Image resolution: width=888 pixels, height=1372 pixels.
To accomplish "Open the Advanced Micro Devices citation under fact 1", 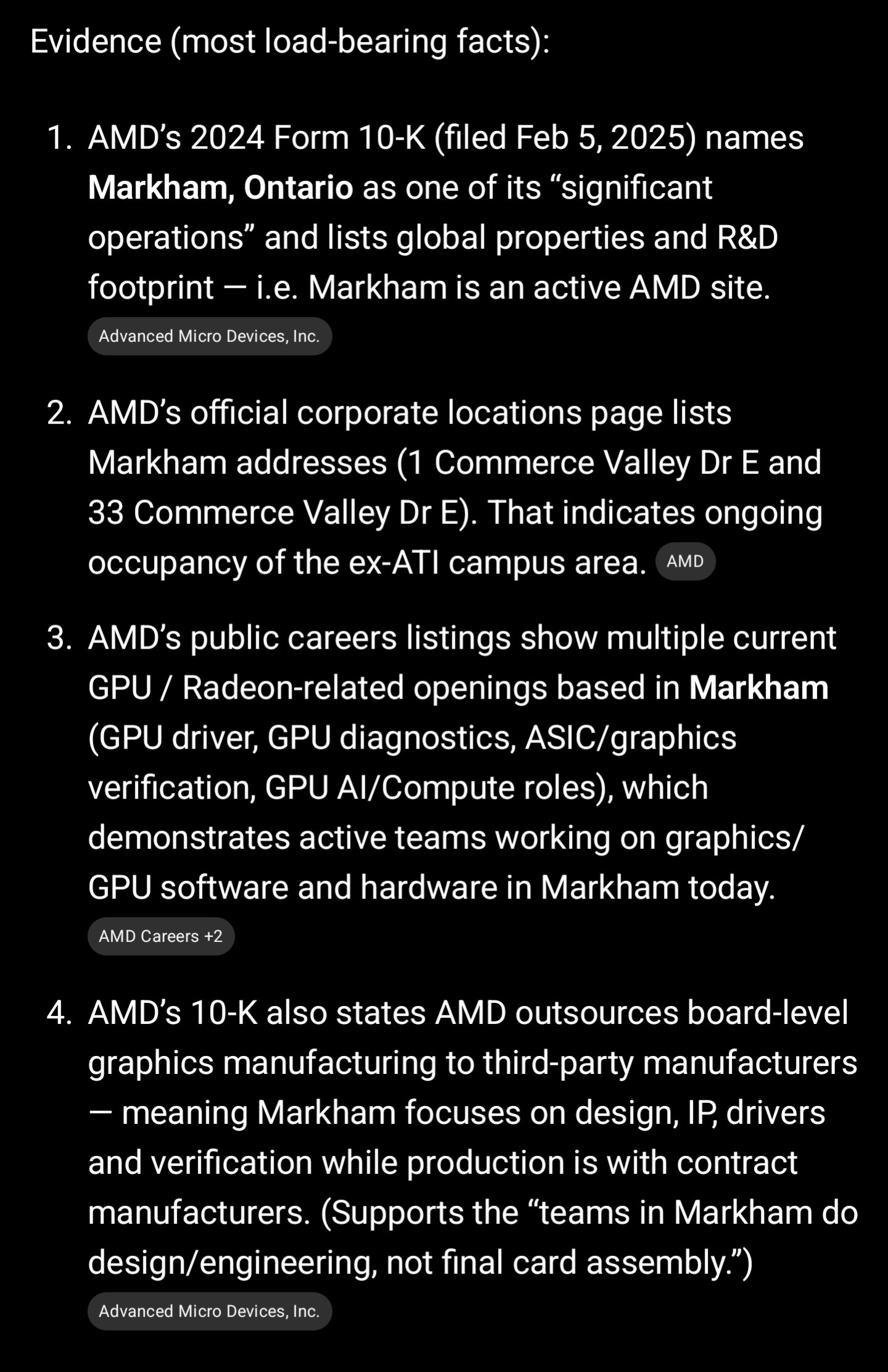I will (x=209, y=336).
